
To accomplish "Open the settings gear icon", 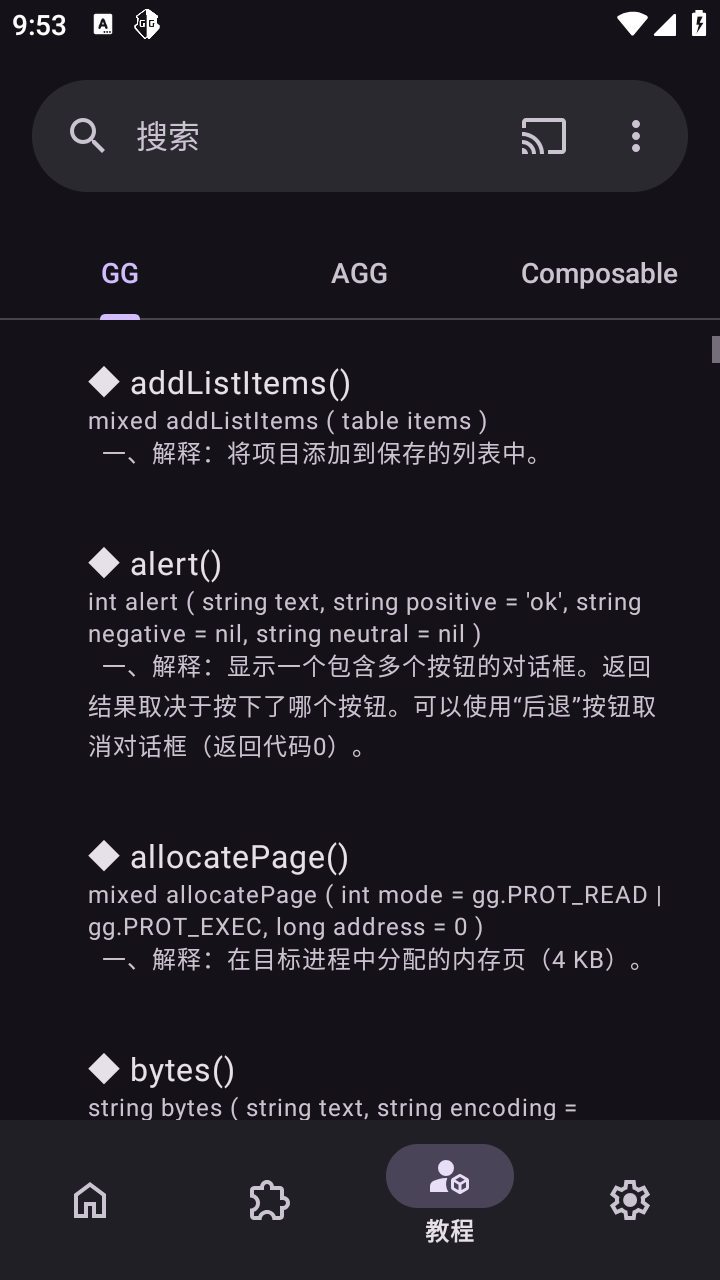I will point(629,1199).
